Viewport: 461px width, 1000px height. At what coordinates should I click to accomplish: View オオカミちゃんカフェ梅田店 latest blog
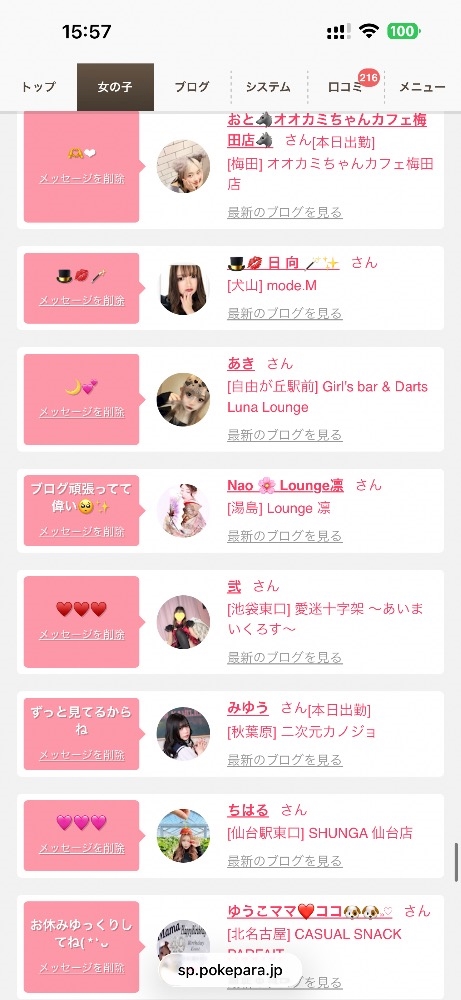click(284, 212)
